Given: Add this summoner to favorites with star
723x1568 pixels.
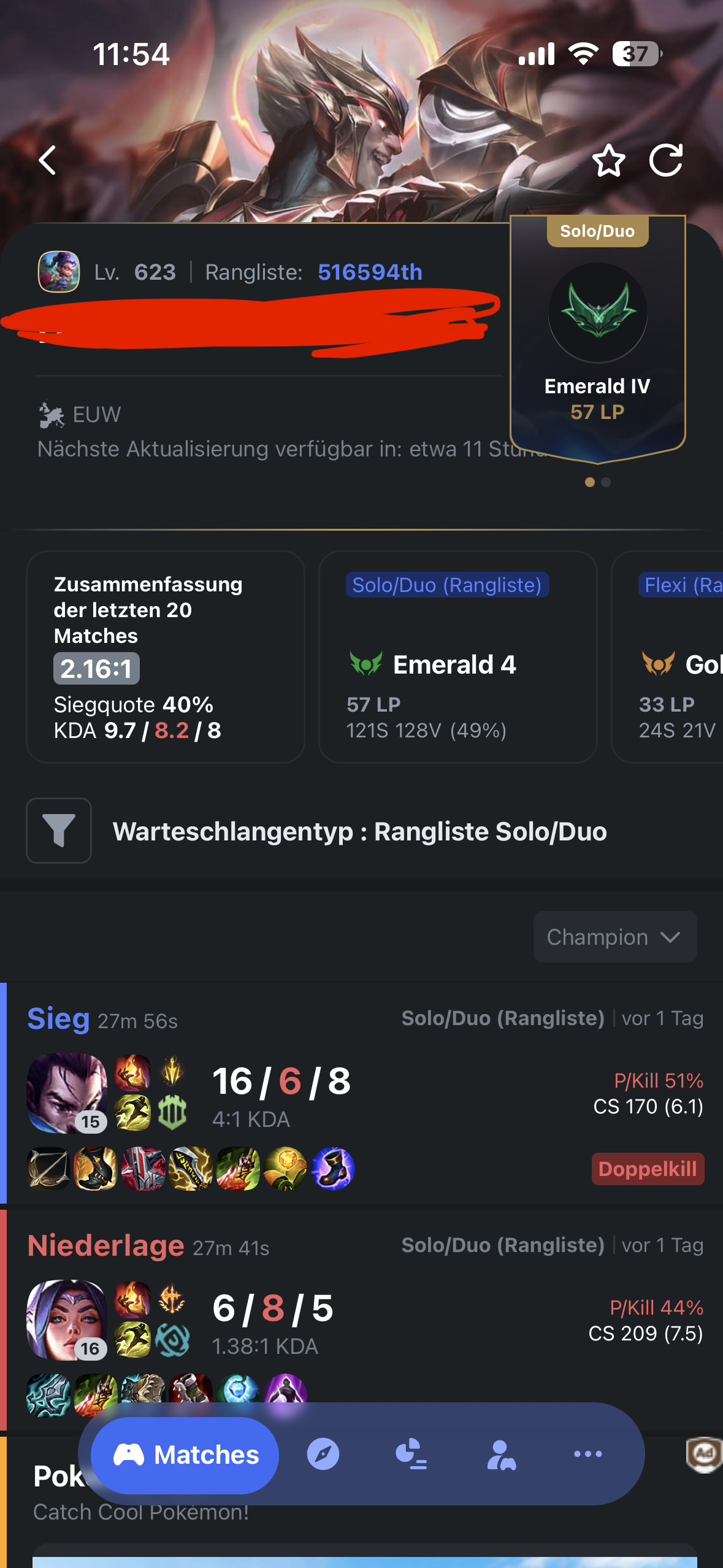Looking at the screenshot, I should [608, 161].
